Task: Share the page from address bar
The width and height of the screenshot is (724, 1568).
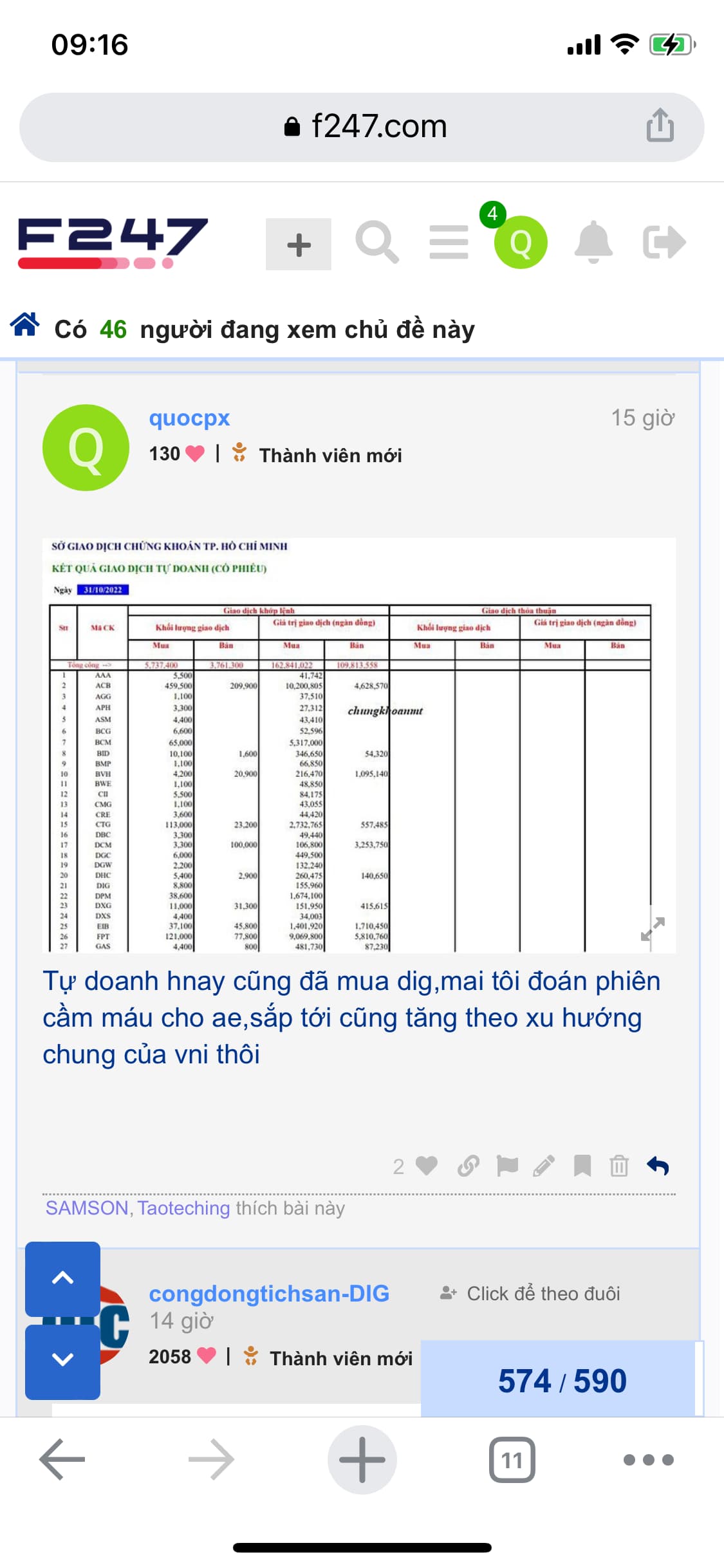Action: [660, 126]
